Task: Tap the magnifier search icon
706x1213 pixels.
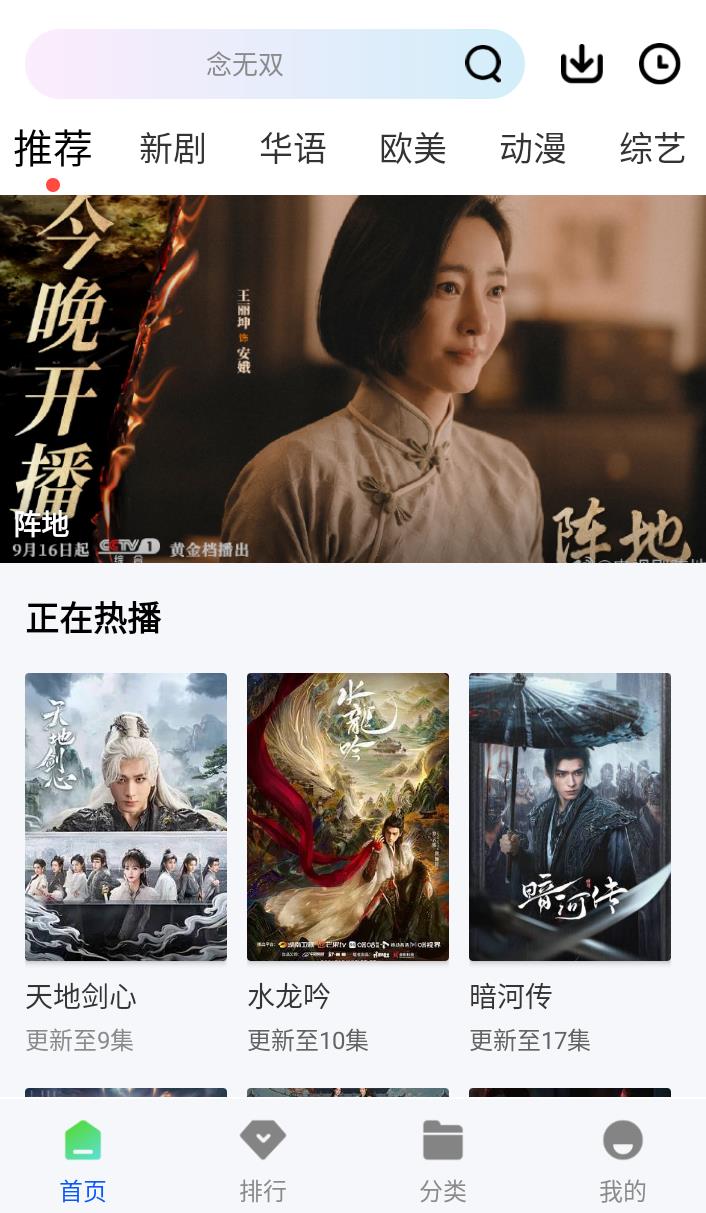Action: click(483, 64)
